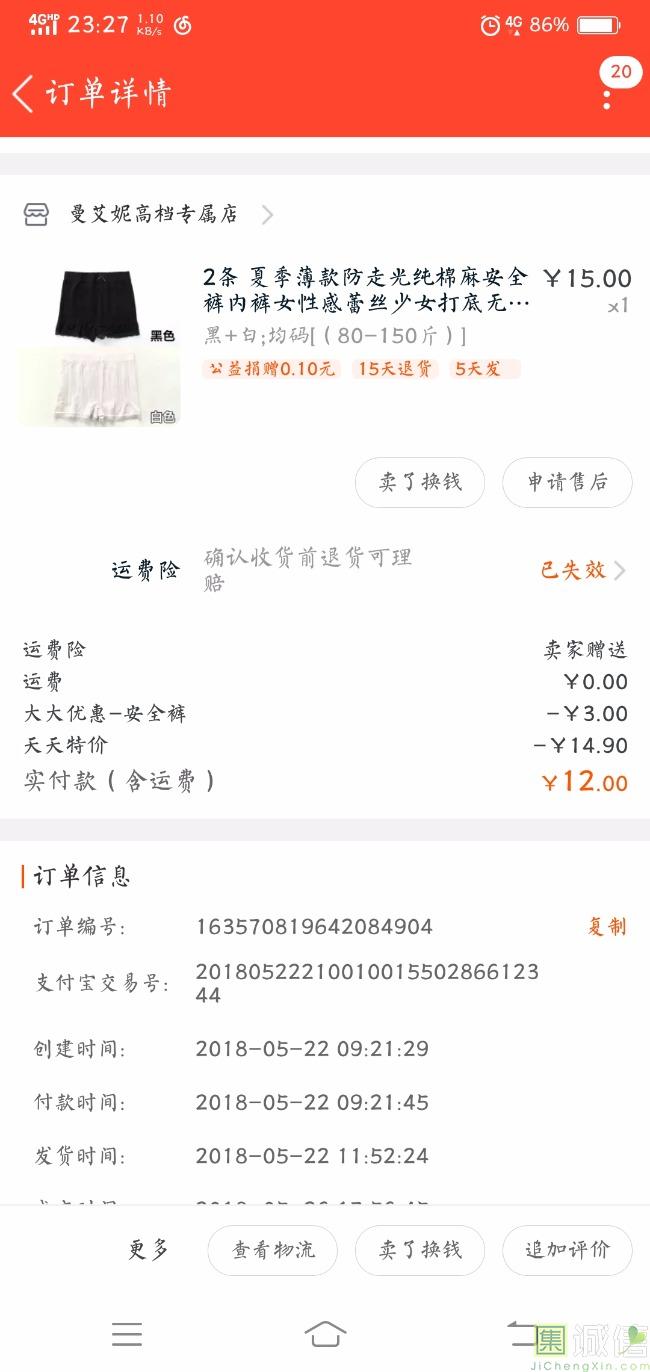
Task: Tap 卖了换钱 beside 申请售后
Action: [x=420, y=482]
